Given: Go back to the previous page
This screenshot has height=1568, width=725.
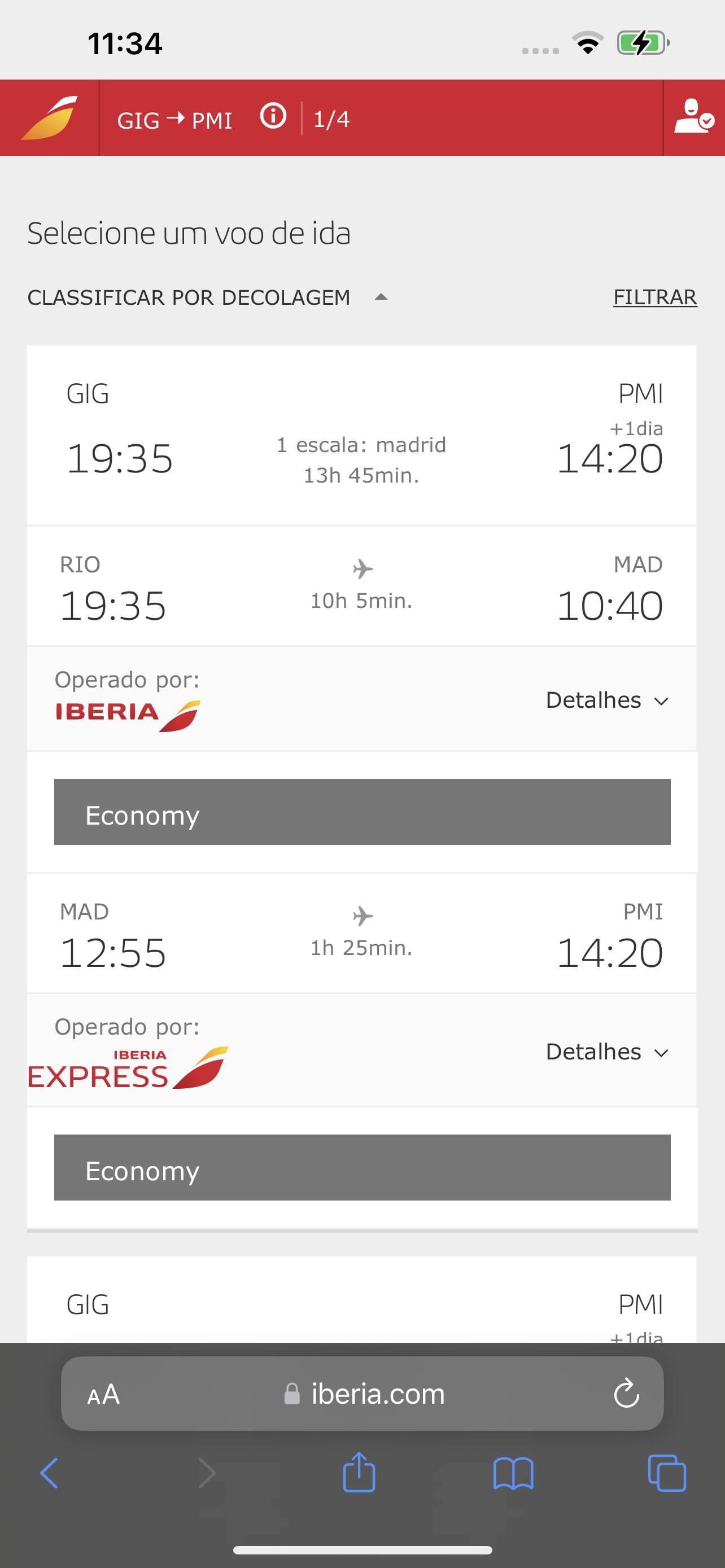Looking at the screenshot, I should click(x=49, y=1473).
